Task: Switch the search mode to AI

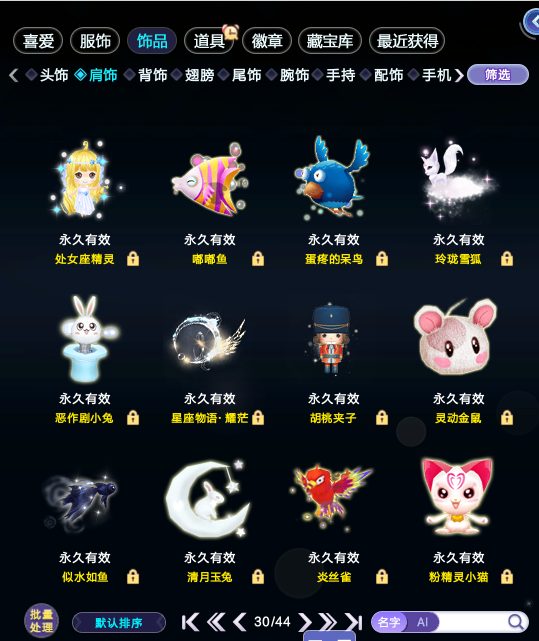Action: click(x=422, y=622)
